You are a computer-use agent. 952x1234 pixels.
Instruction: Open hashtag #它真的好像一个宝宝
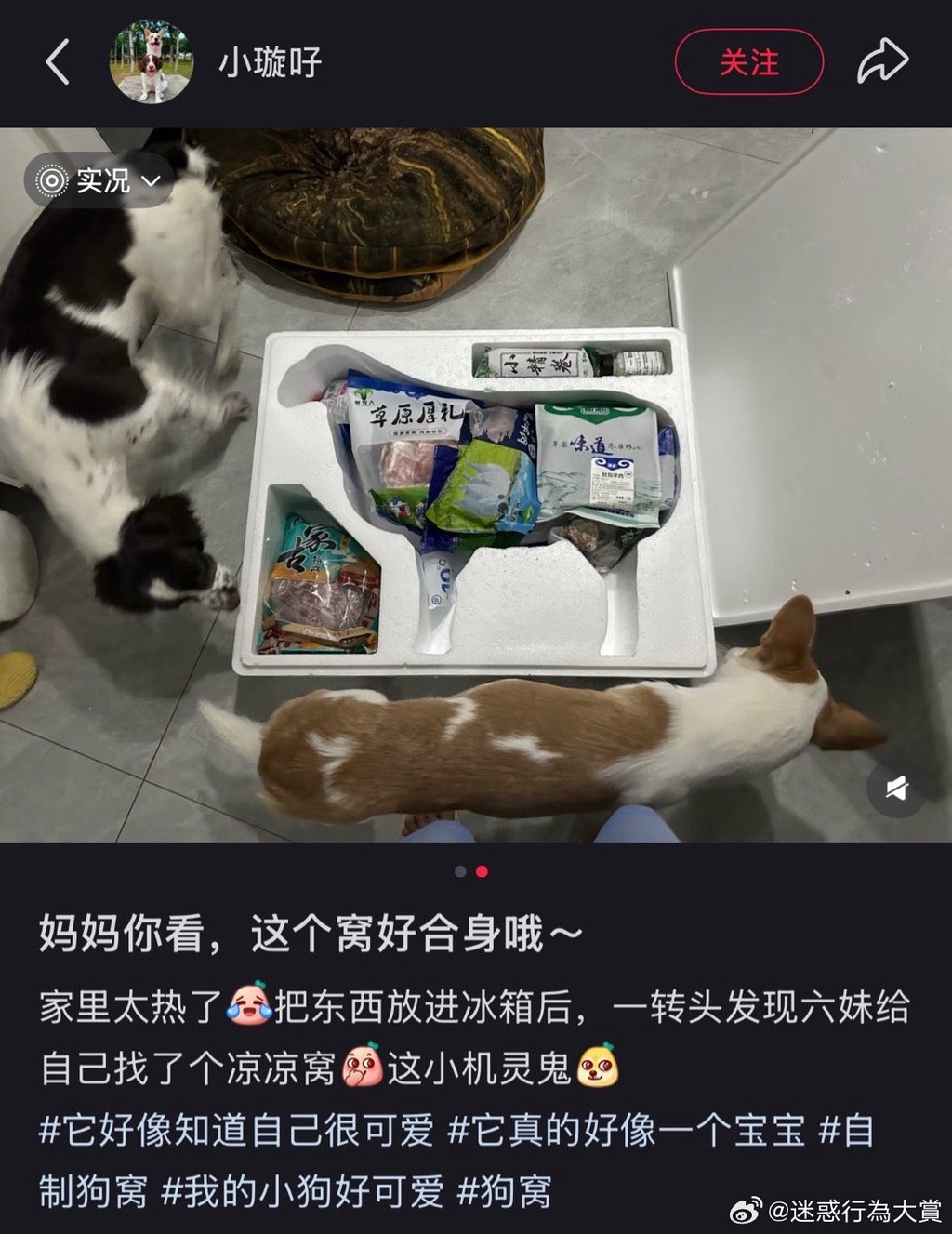[627, 1131]
